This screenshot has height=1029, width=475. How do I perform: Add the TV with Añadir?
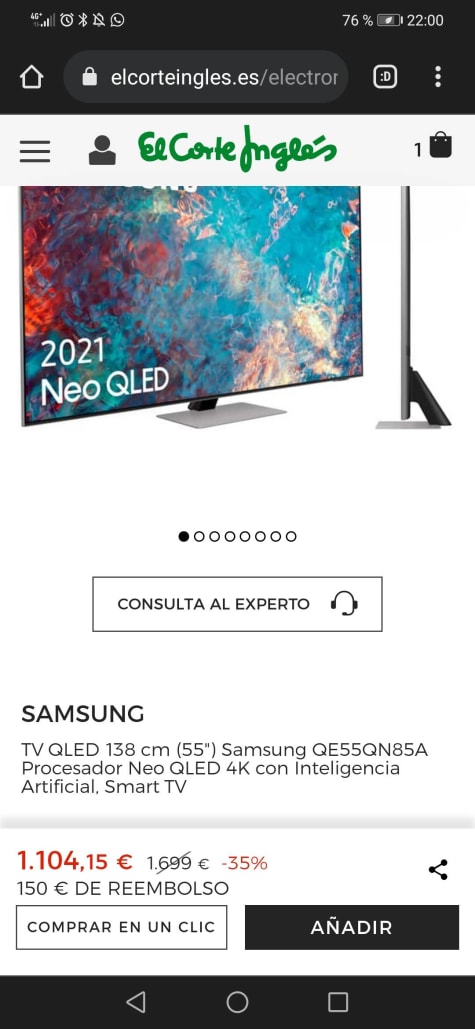pyautogui.click(x=352, y=927)
